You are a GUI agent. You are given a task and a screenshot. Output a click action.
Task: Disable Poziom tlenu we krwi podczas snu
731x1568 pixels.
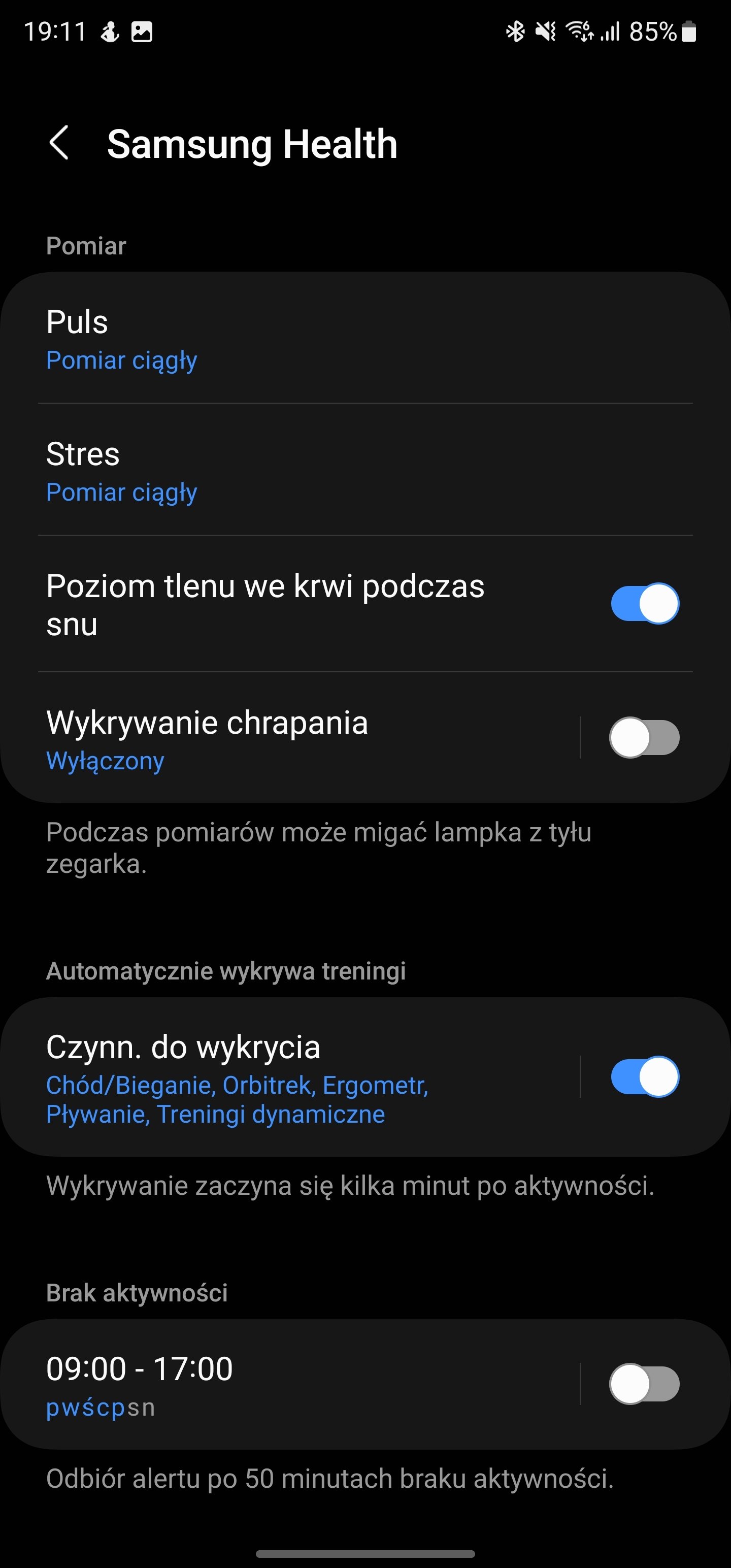[x=645, y=603]
